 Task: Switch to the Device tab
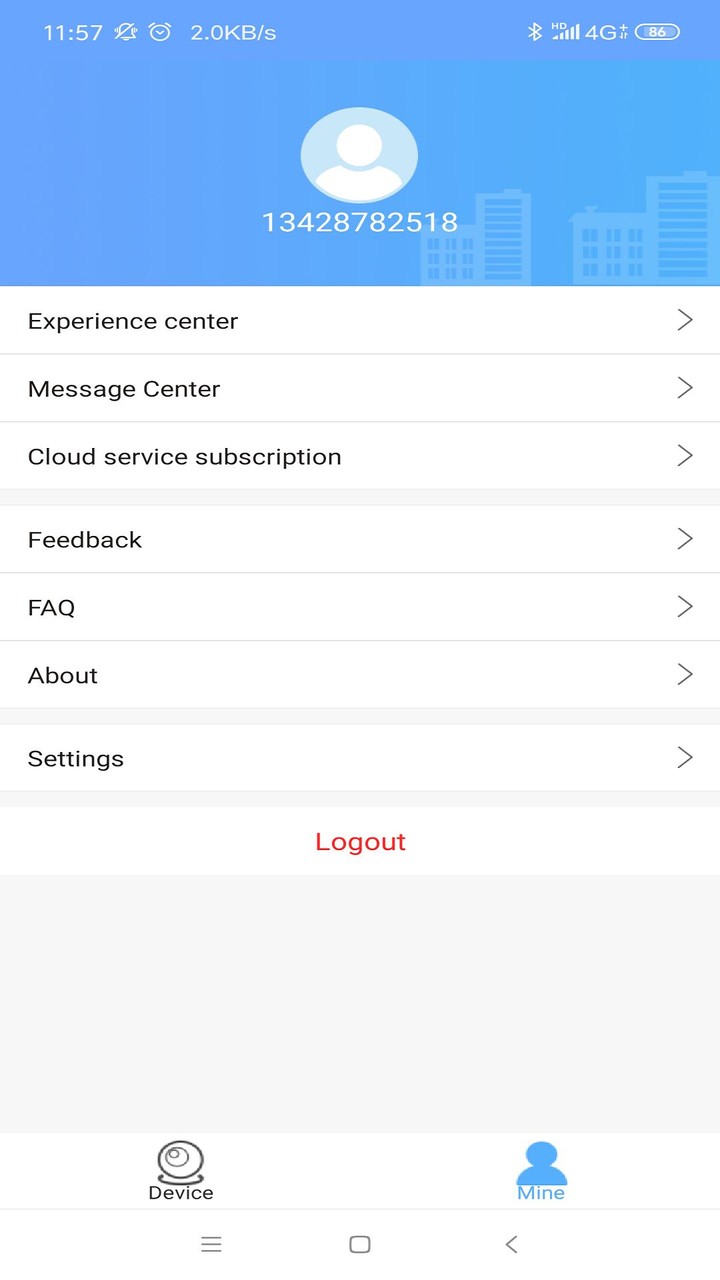click(181, 1171)
